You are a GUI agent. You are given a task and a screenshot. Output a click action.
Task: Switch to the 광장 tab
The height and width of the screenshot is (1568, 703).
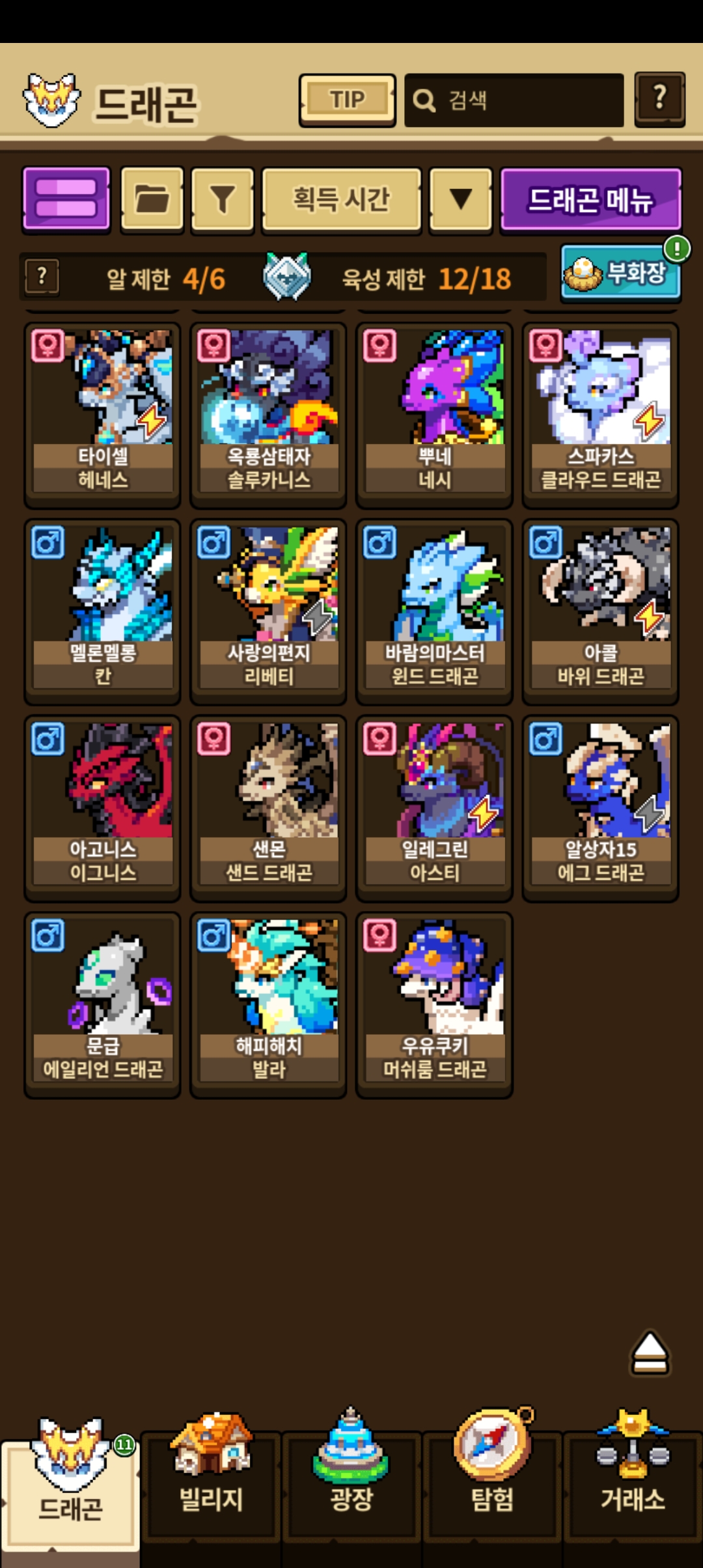pyautogui.click(x=351, y=1479)
